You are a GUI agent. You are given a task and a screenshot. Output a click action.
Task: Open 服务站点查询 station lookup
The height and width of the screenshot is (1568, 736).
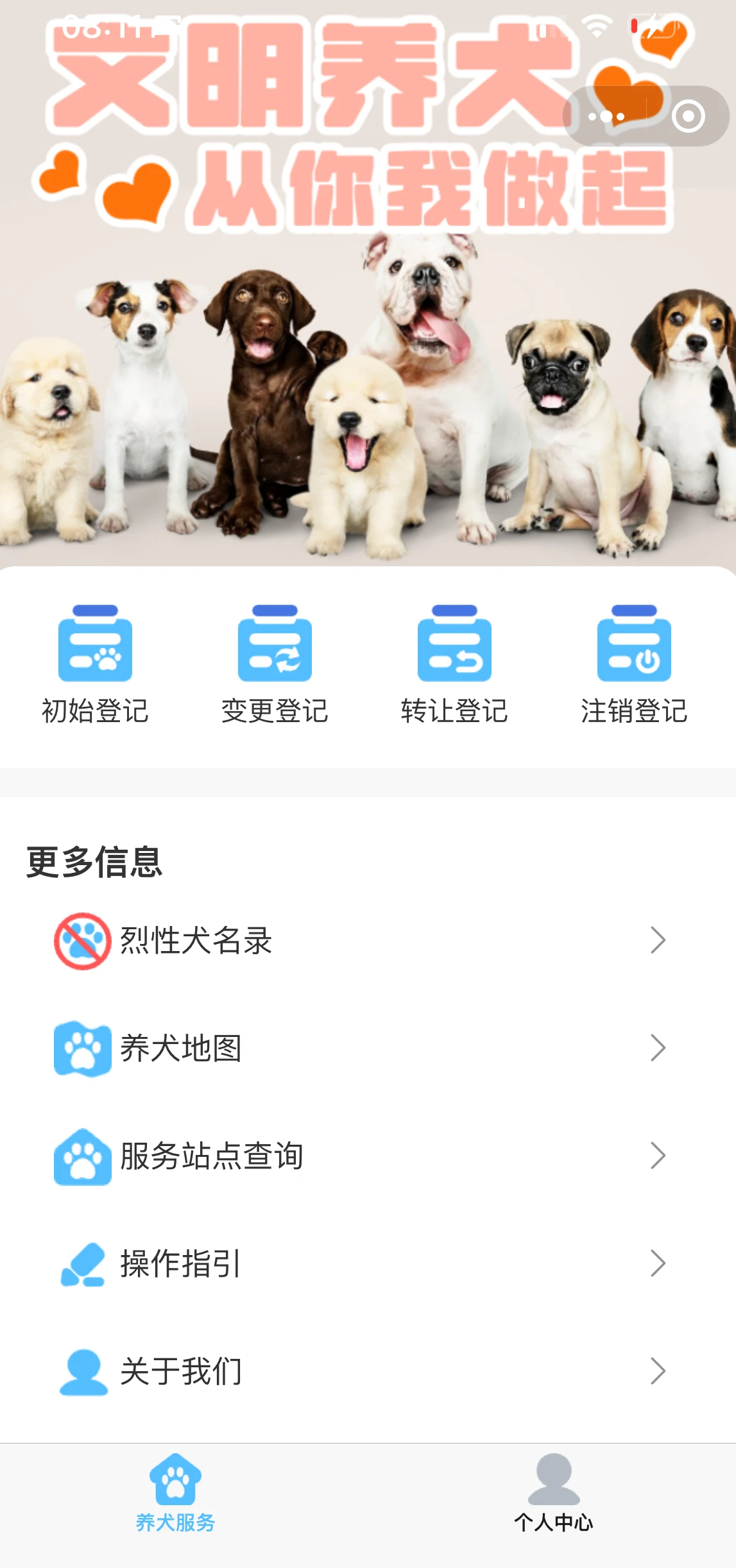coord(359,1156)
